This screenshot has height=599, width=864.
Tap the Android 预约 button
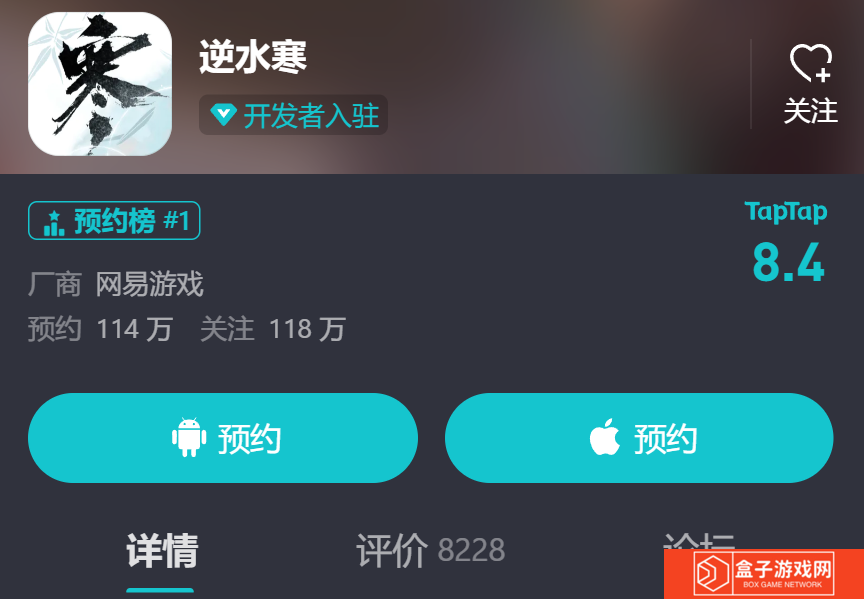(223, 438)
